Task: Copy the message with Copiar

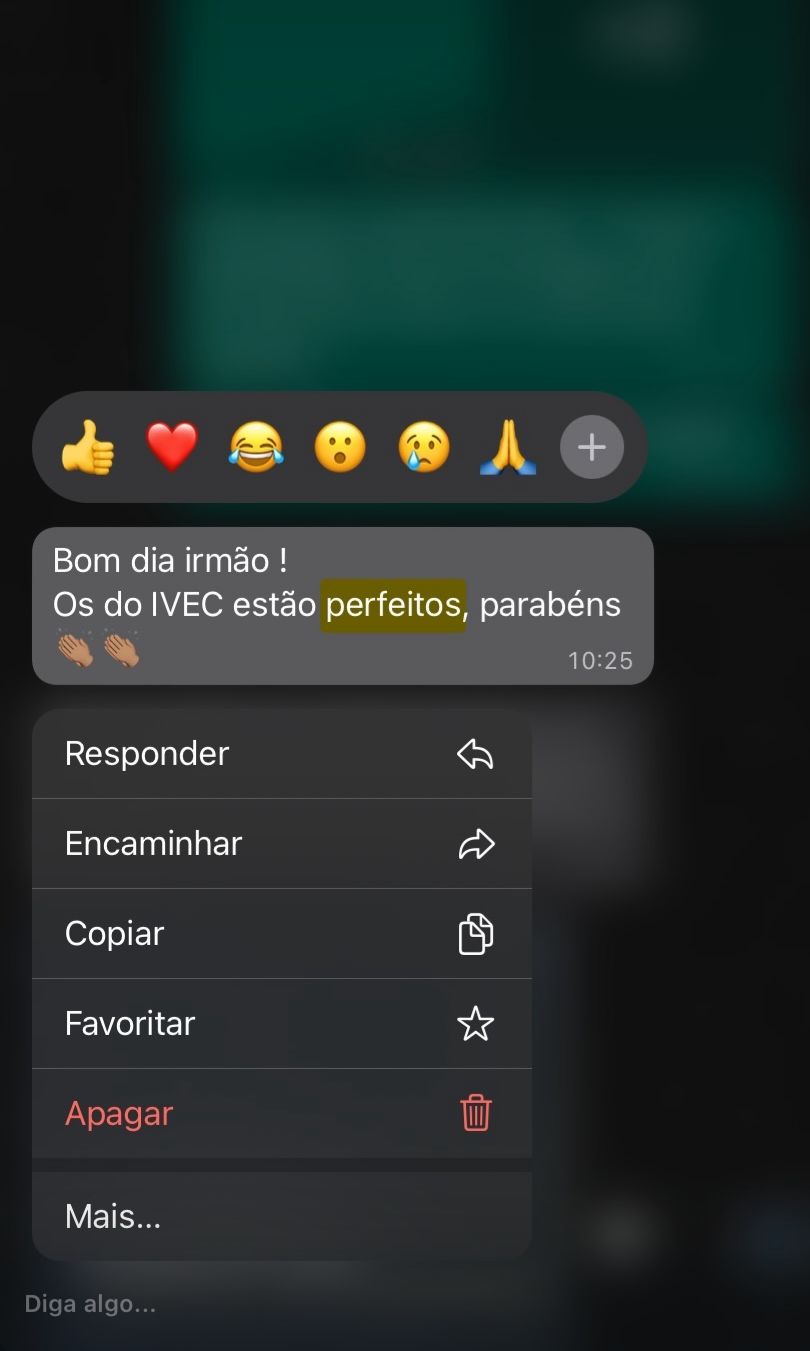Action: point(281,934)
